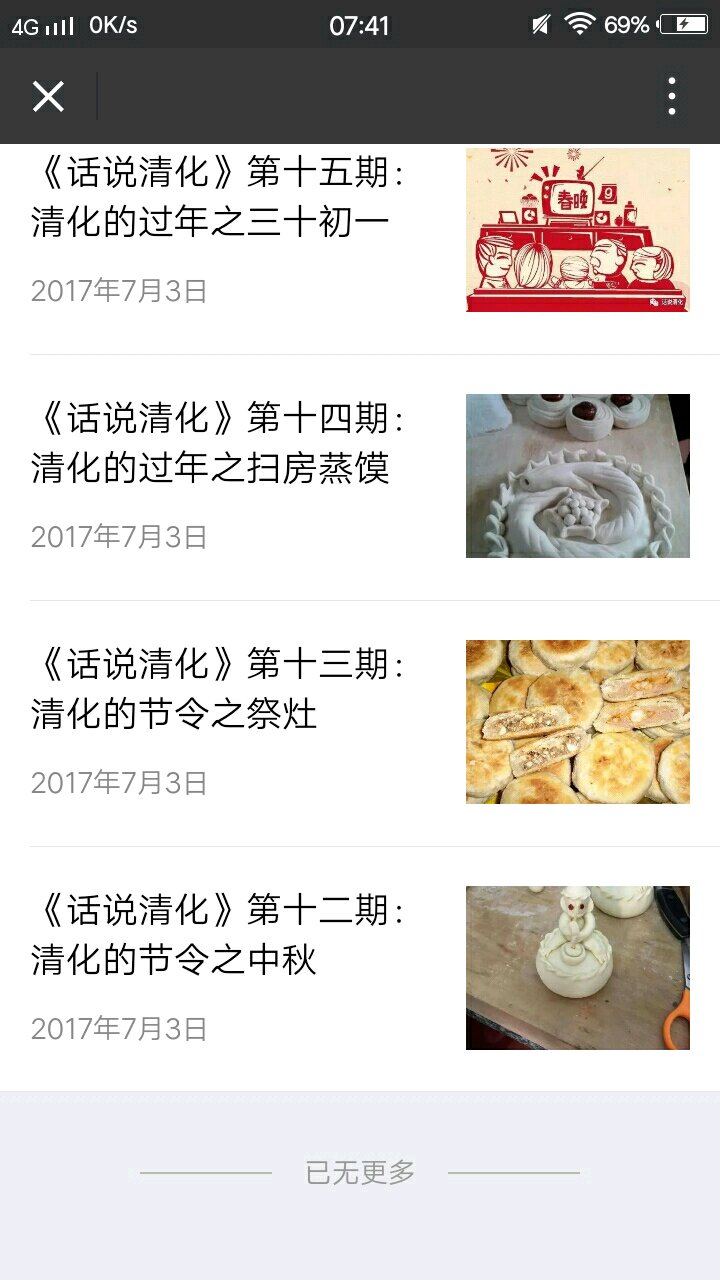
Task: Read 第十四期 清化的过年之扫房蒸馍
Action: tap(218, 443)
